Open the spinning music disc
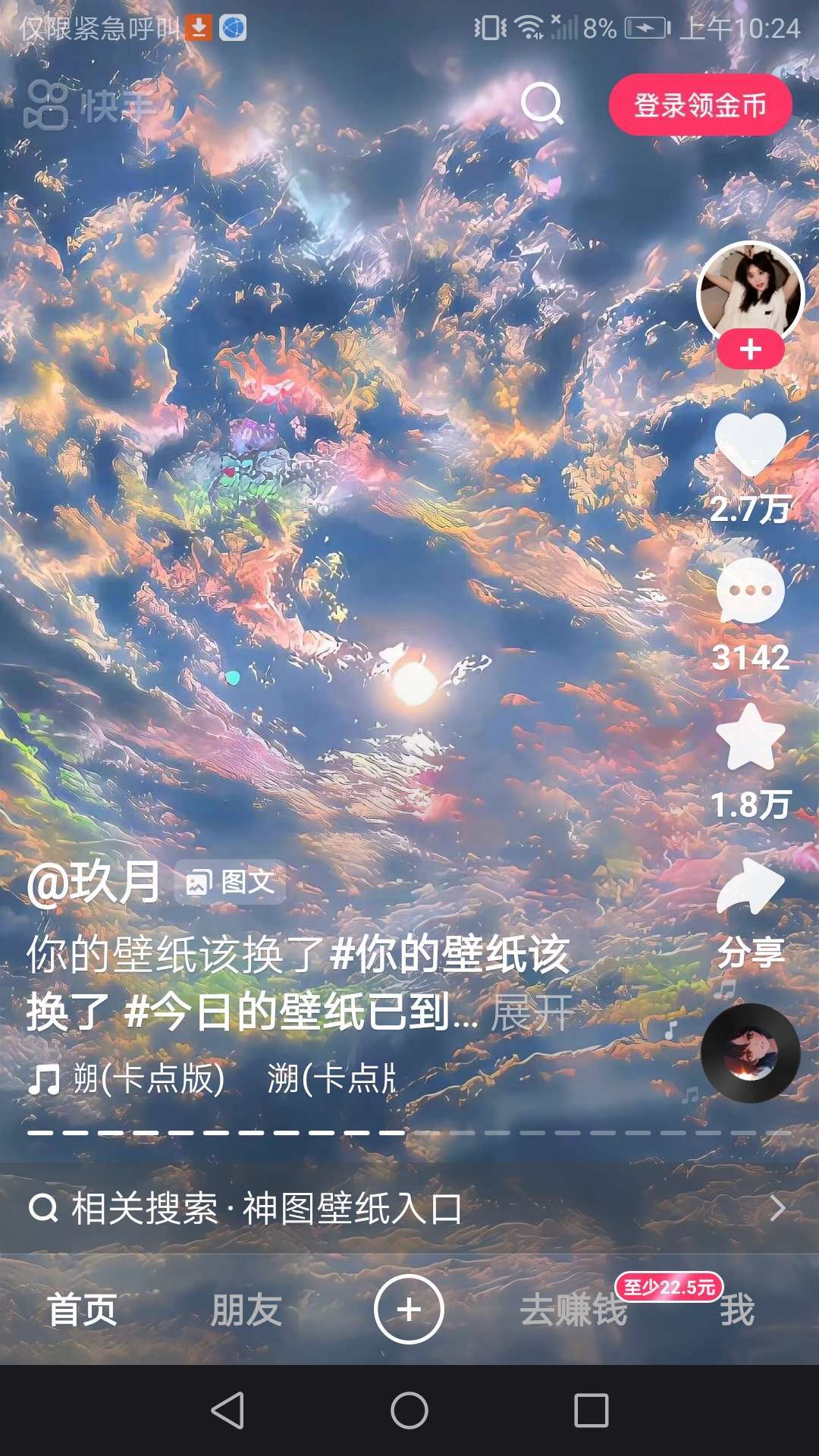The width and height of the screenshot is (819, 1456). 751,1053
